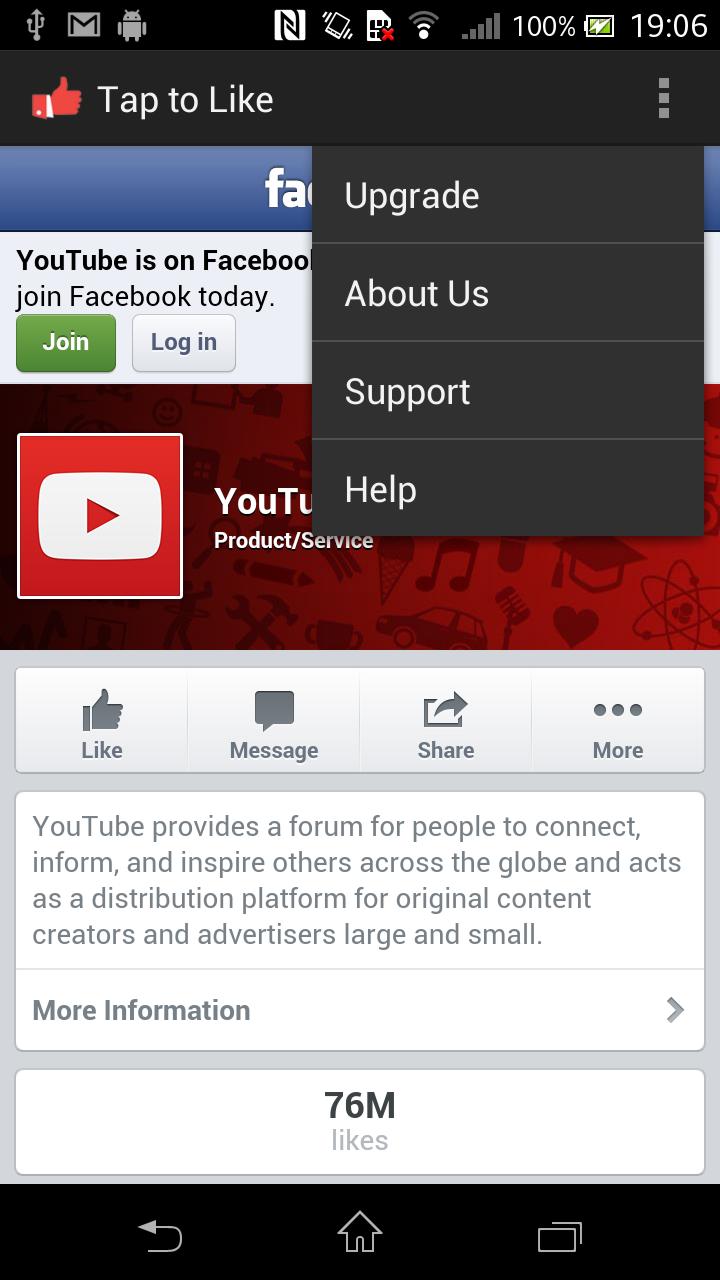The image size is (720, 1280).
Task: Tap the green Join button
Action: (x=66, y=342)
